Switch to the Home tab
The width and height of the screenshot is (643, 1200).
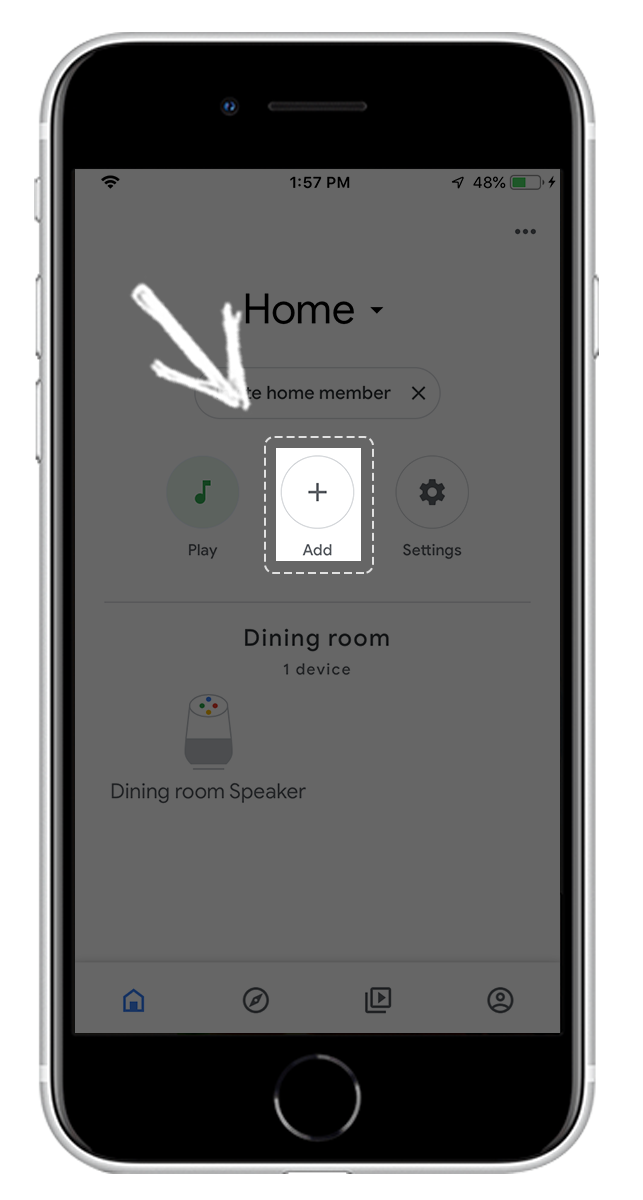(133, 999)
